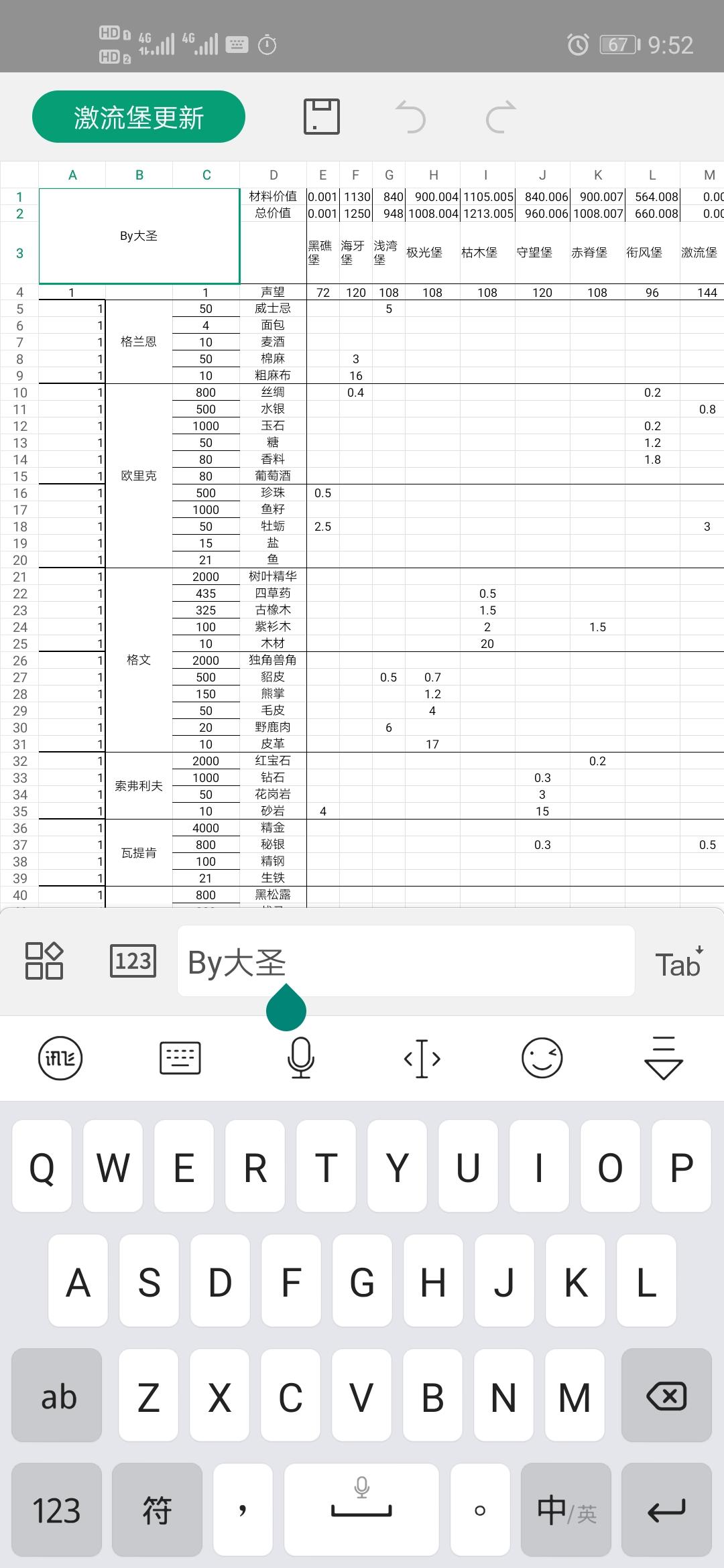The height and width of the screenshot is (1568, 724).
Task: Hide the keyboard with the collapse arrow
Action: click(x=663, y=1058)
